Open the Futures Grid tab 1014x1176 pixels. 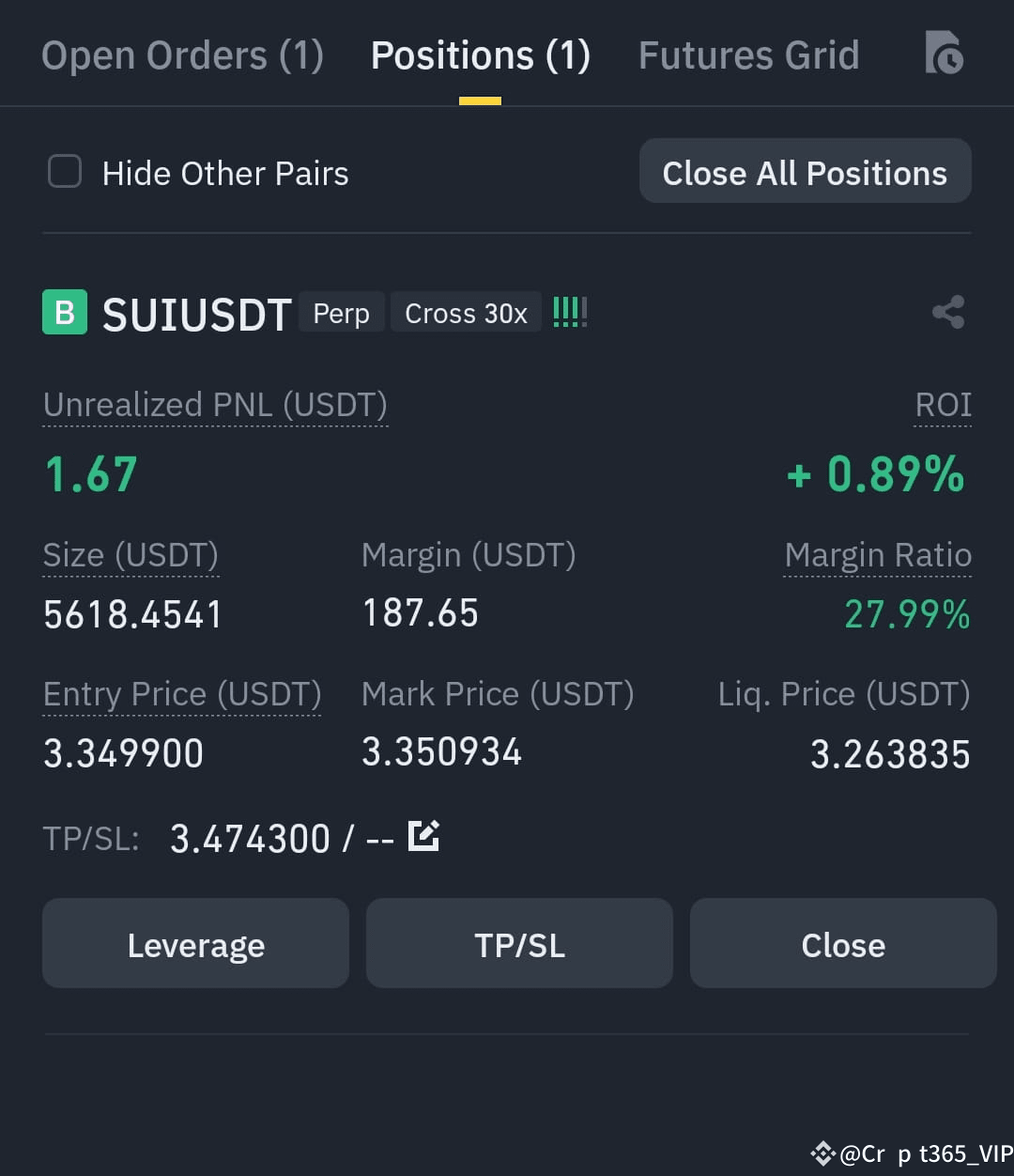coord(748,54)
